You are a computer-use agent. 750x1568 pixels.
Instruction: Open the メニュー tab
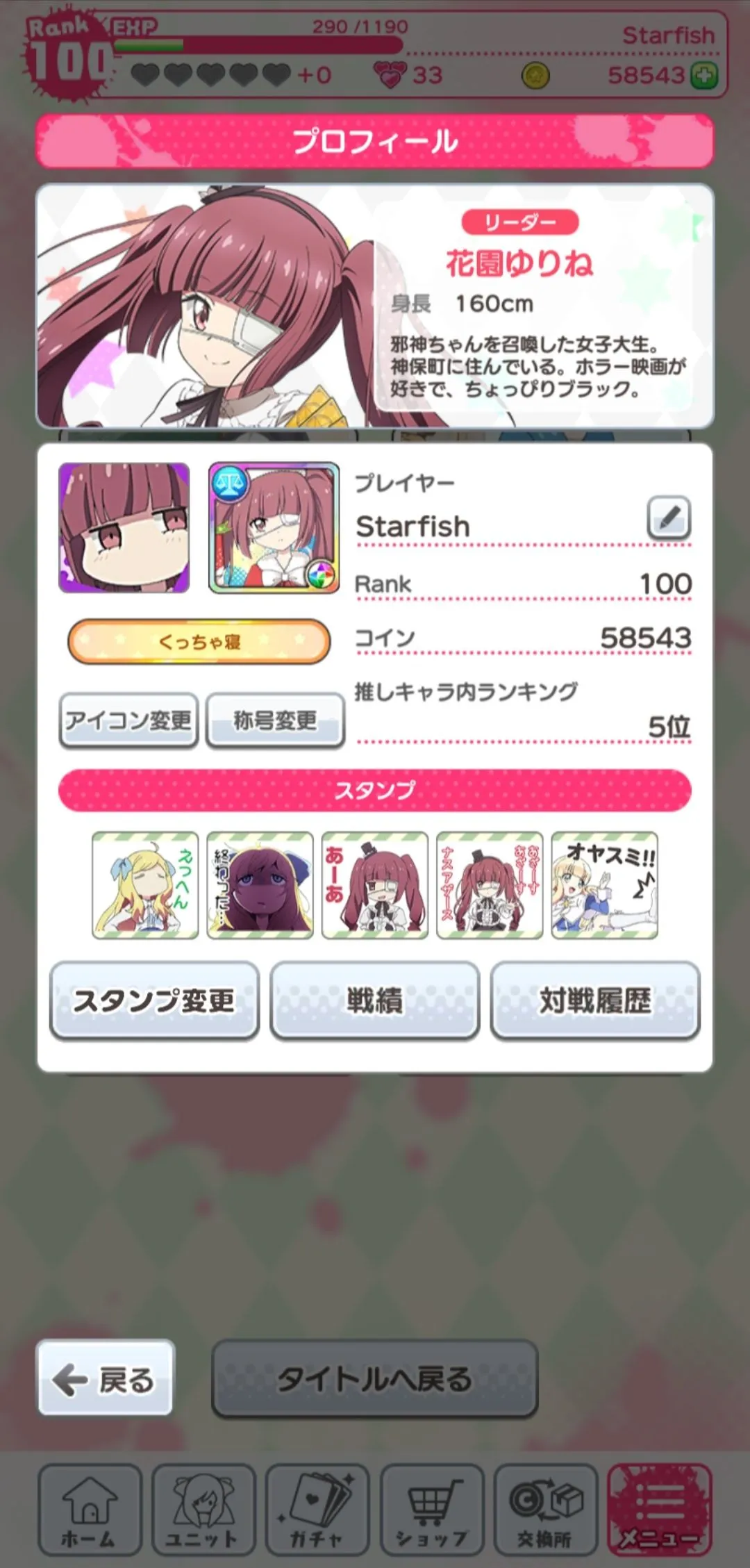click(659, 1509)
